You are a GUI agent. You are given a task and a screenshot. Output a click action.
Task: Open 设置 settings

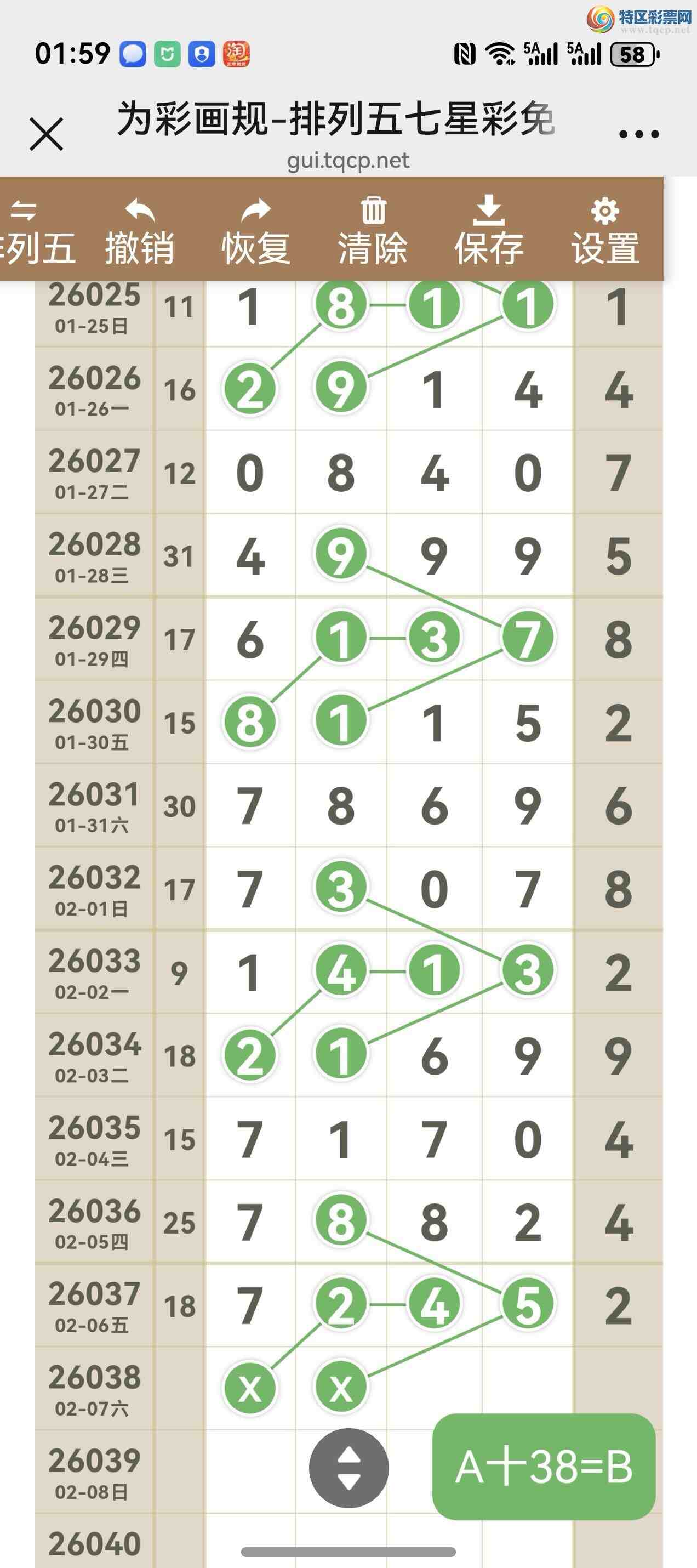[x=605, y=232]
